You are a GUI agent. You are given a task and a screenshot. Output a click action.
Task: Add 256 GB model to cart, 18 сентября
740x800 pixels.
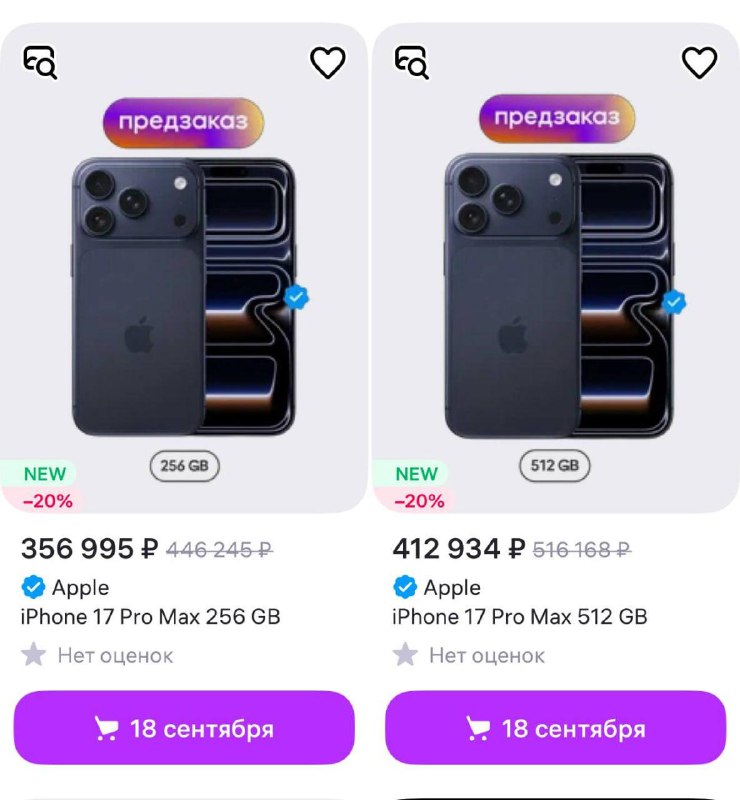pyautogui.click(x=184, y=728)
